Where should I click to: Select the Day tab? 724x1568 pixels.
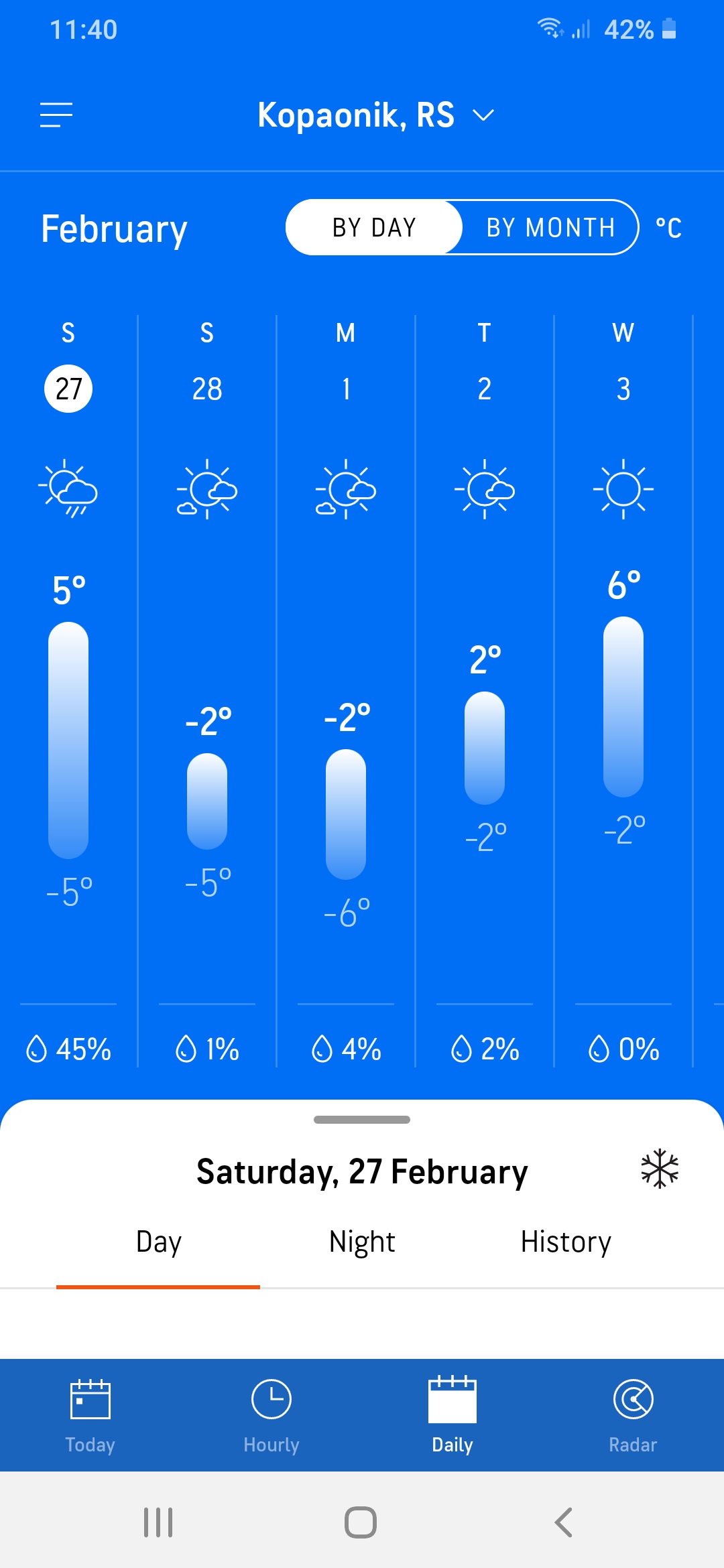tap(158, 1242)
